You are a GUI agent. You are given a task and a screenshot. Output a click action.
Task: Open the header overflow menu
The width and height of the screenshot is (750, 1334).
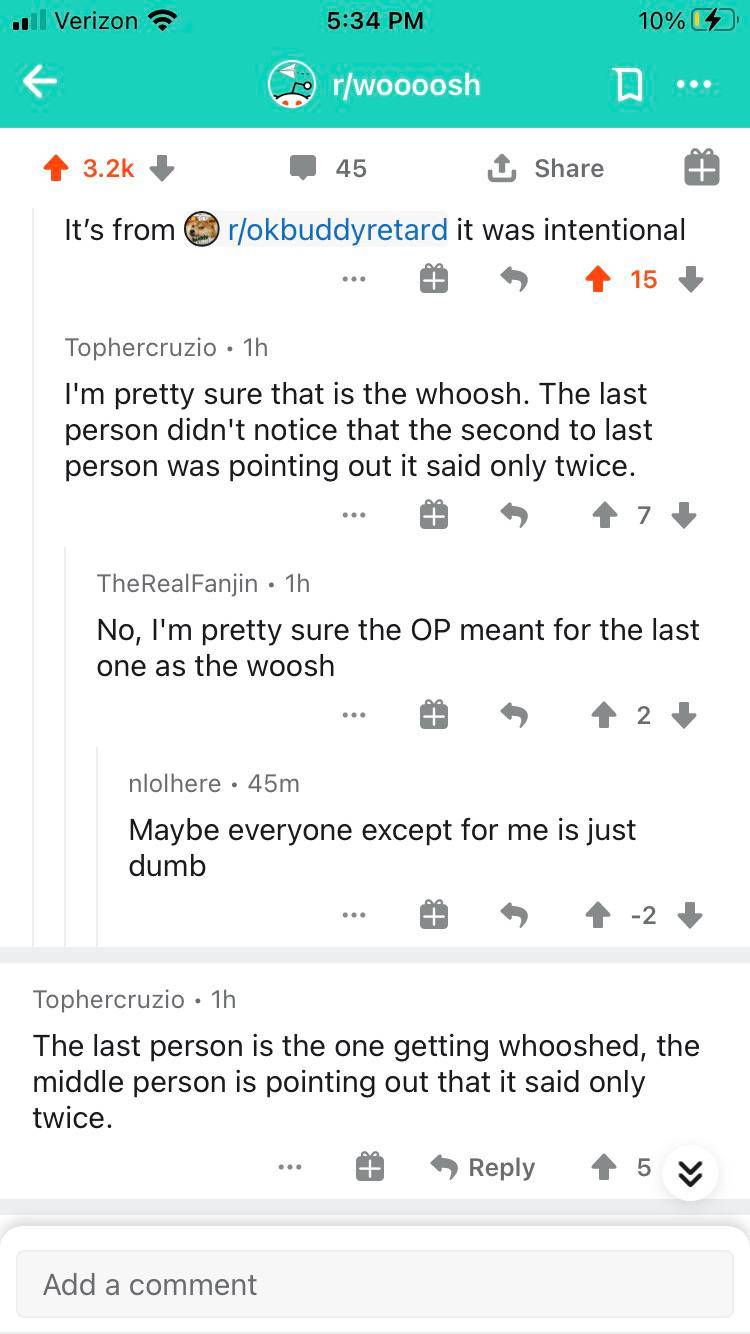(x=692, y=85)
